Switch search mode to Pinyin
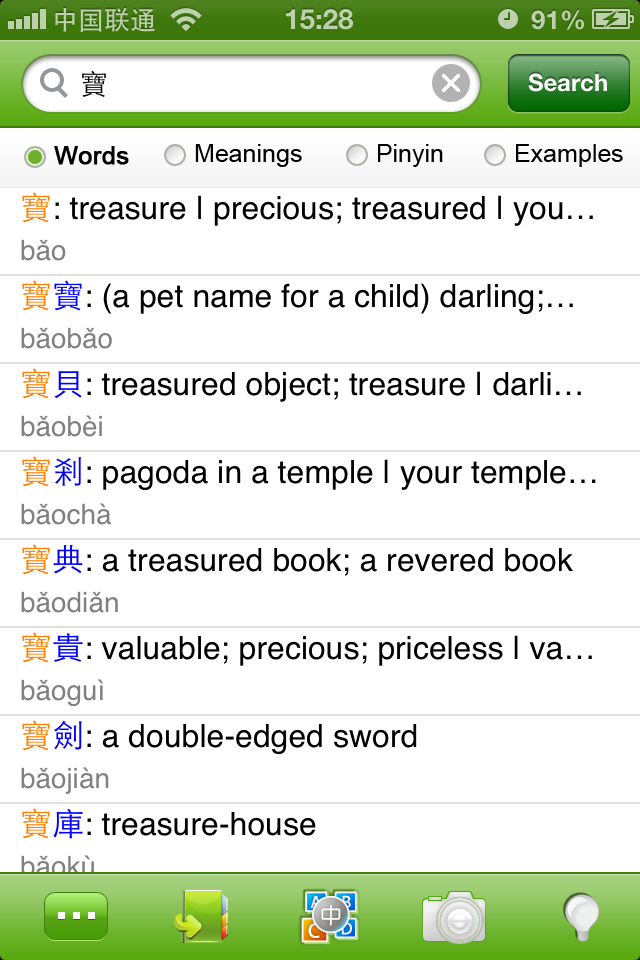This screenshot has width=640, height=960. point(395,155)
